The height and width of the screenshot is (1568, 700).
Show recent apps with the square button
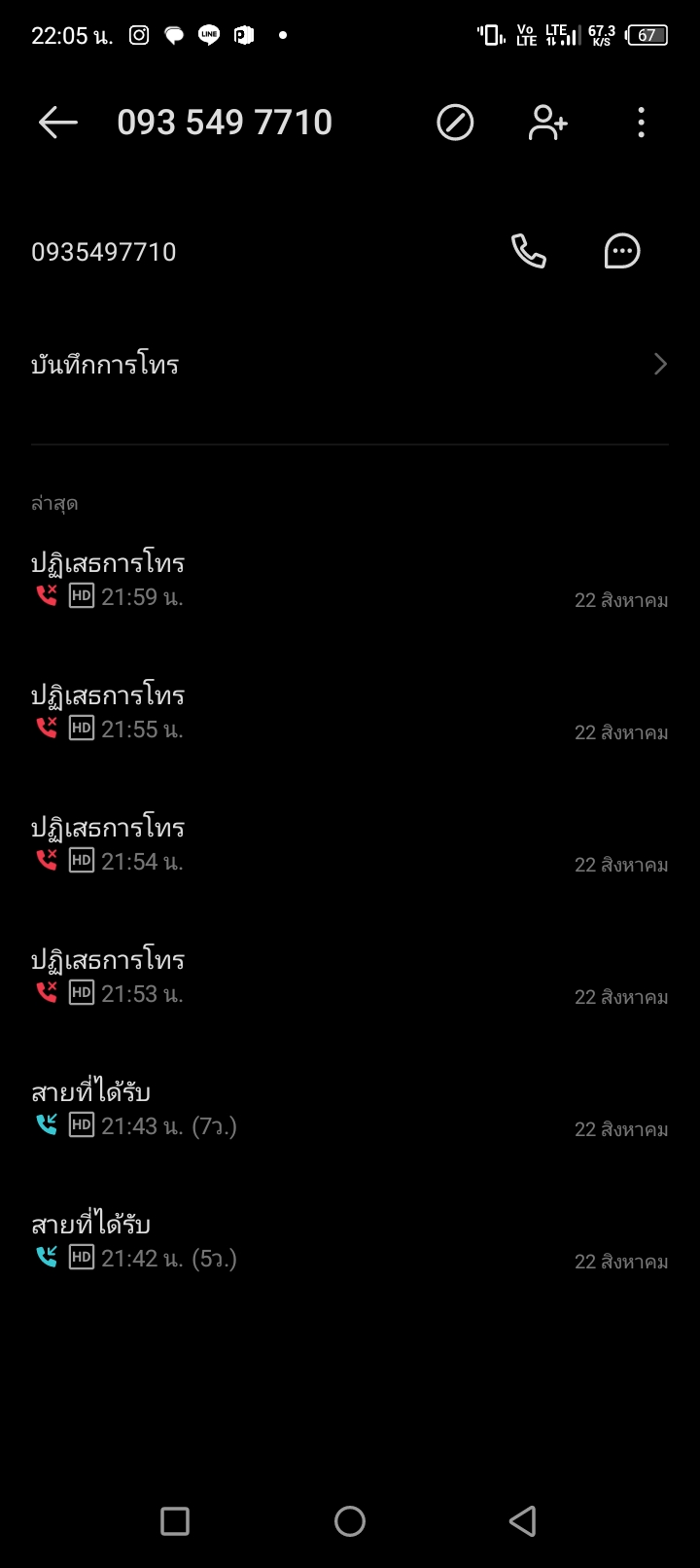pyautogui.click(x=175, y=1521)
